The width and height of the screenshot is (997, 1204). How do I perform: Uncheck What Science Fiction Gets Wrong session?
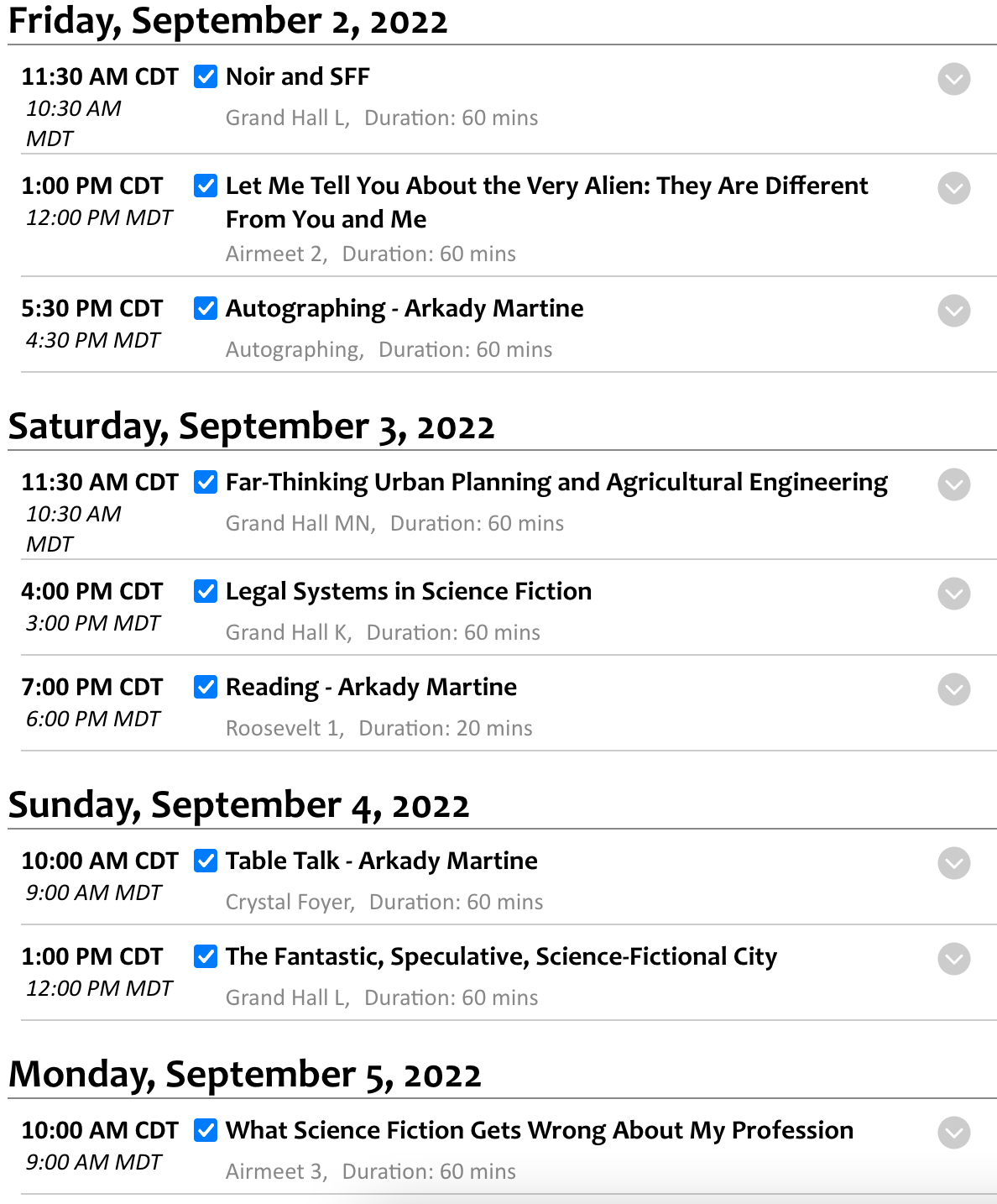click(206, 1131)
